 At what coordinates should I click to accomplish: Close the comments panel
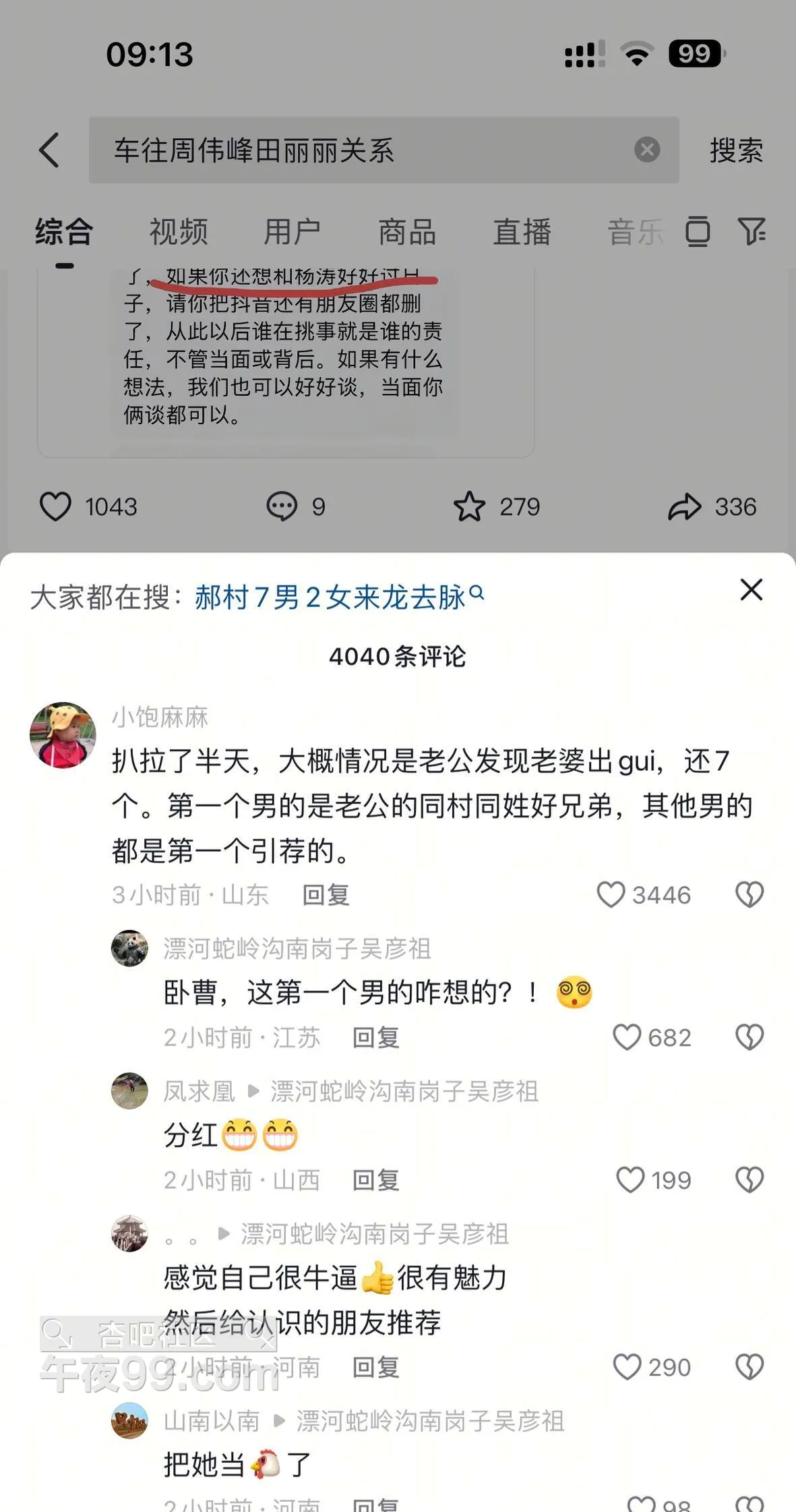click(751, 590)
